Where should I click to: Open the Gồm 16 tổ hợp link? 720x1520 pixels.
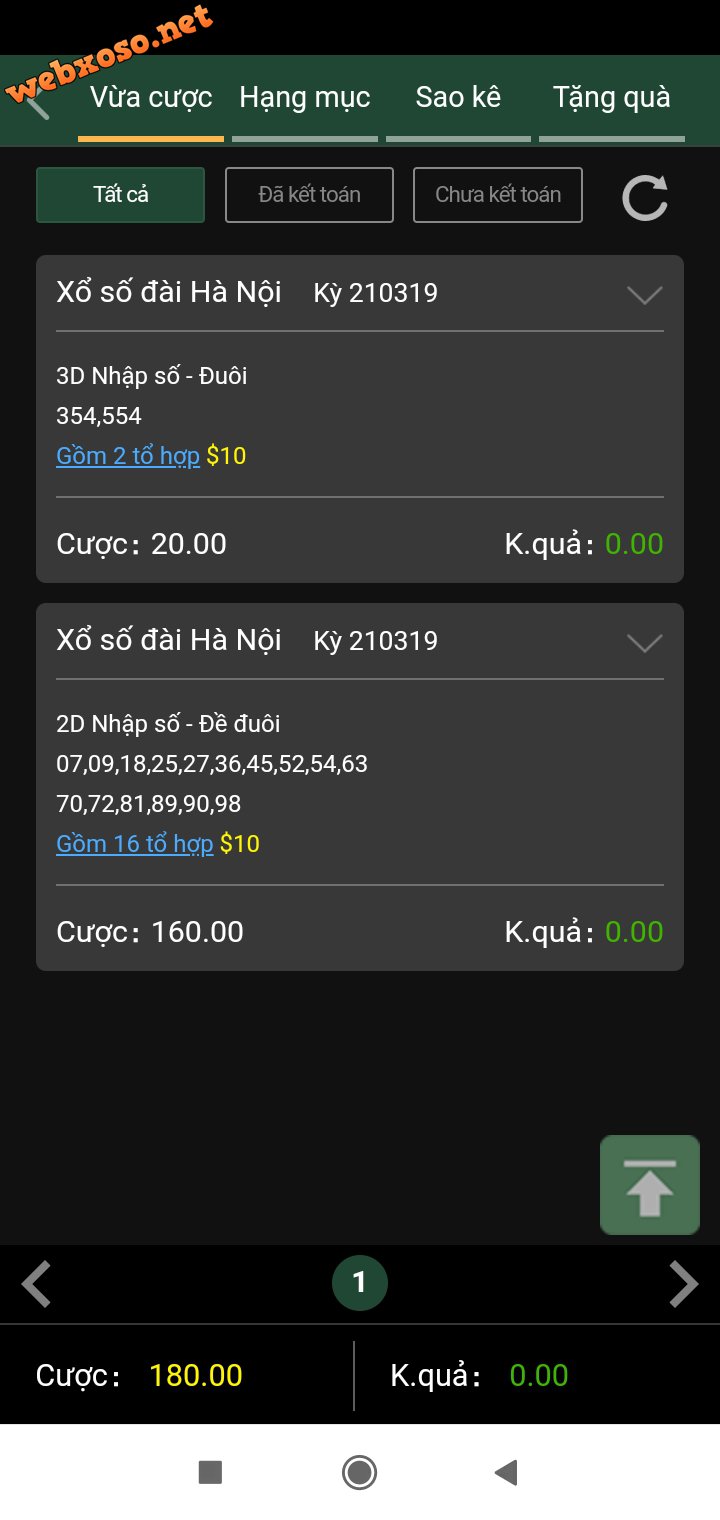[x=135, y=844]
